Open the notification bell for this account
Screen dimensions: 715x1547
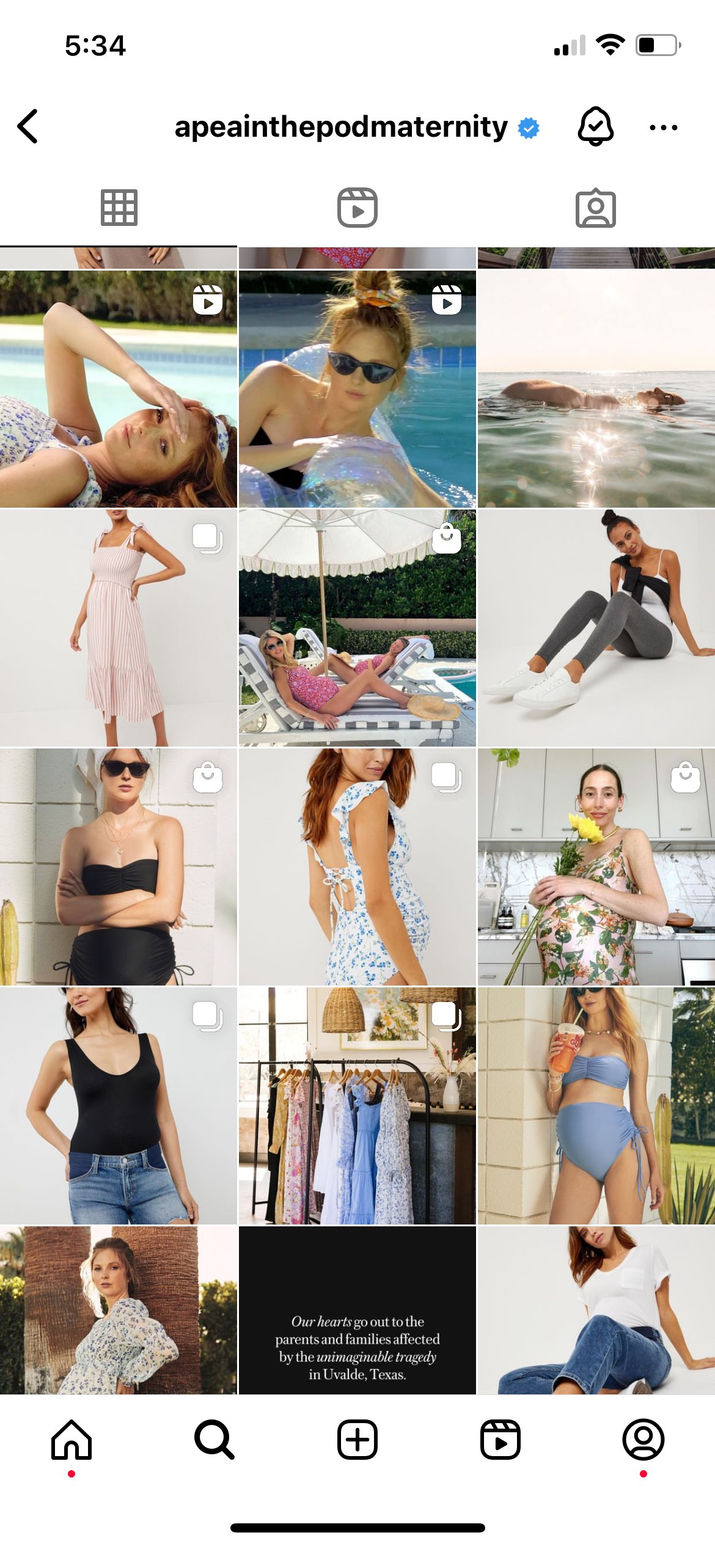click(595, 127)
